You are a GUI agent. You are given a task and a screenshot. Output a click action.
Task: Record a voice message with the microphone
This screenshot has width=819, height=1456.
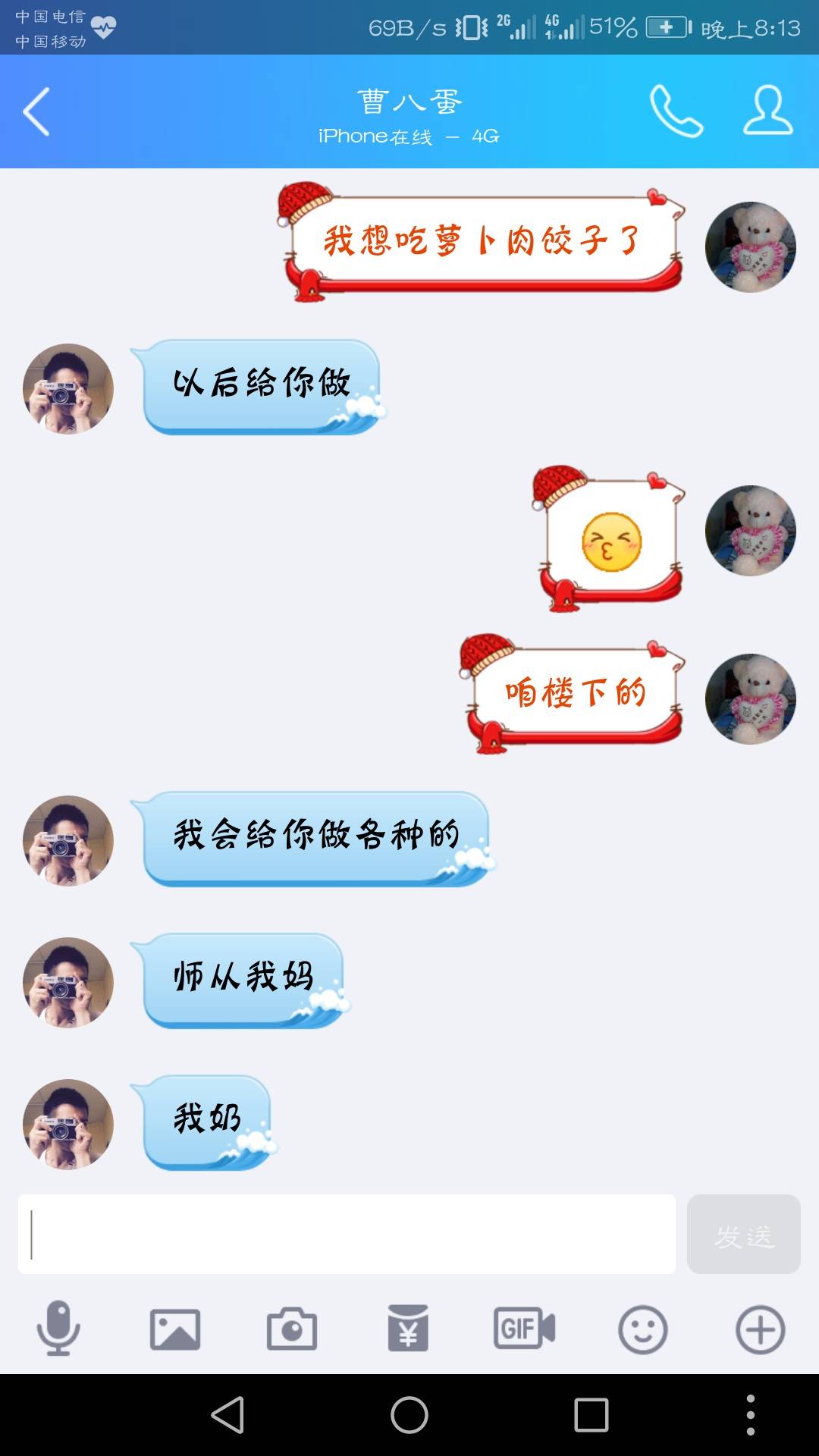(x=58, y=1329)
